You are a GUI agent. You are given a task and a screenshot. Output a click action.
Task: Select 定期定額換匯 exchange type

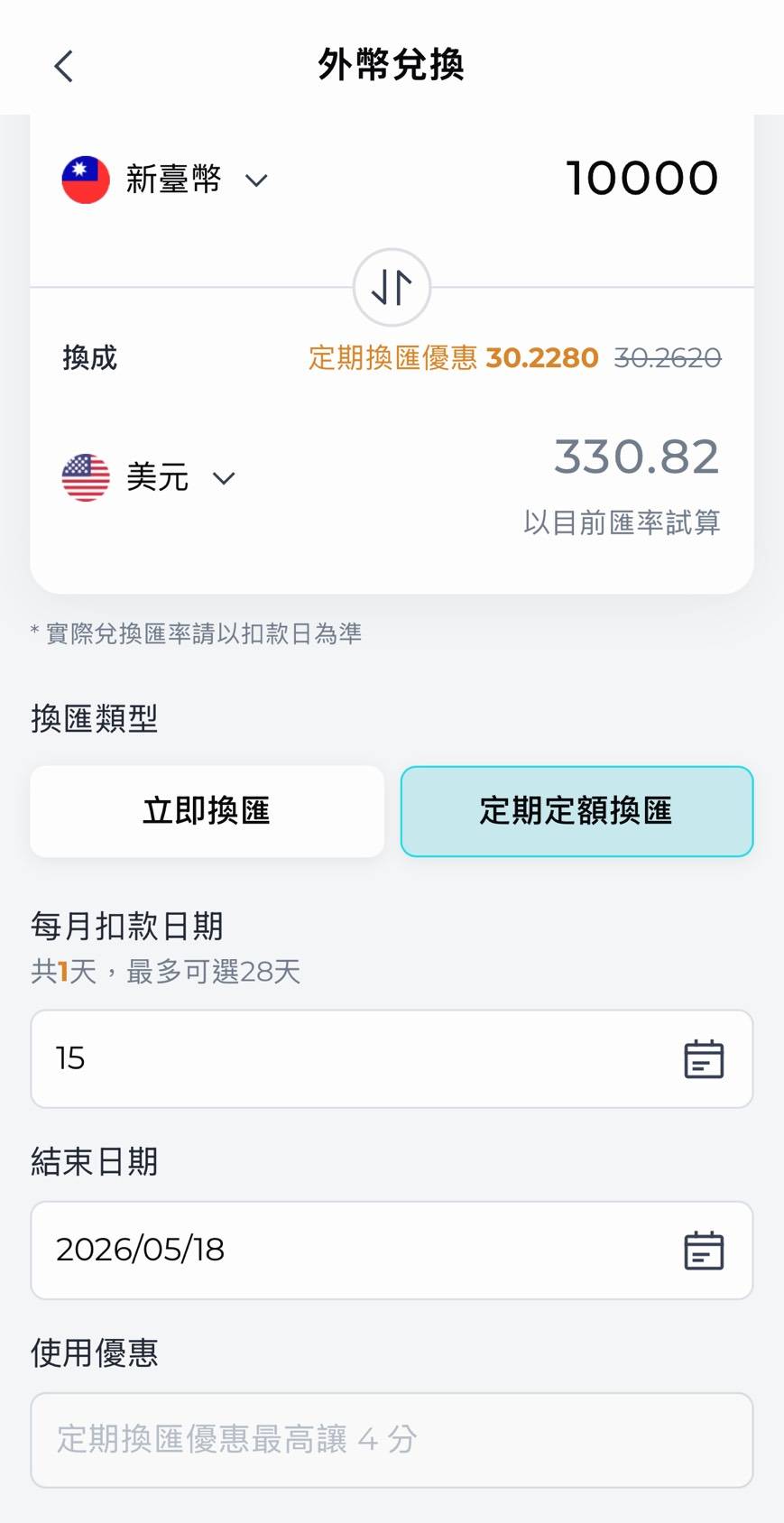pos(576,811)
